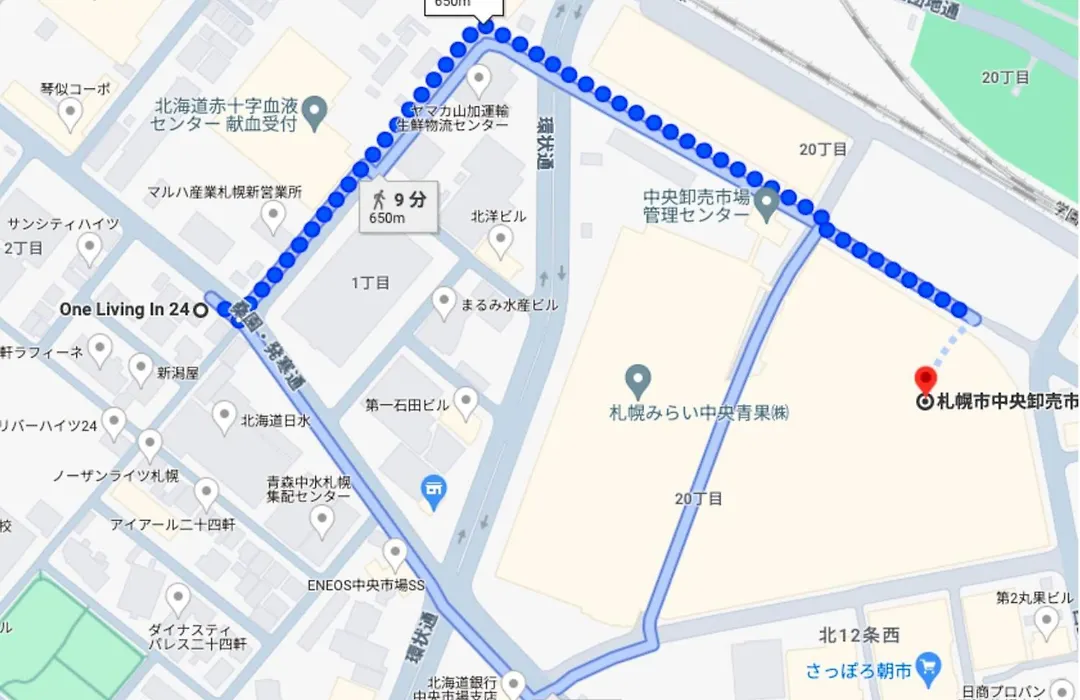Tap the ダイナスティ パレス二十四軒 pin

click(178, 599)
